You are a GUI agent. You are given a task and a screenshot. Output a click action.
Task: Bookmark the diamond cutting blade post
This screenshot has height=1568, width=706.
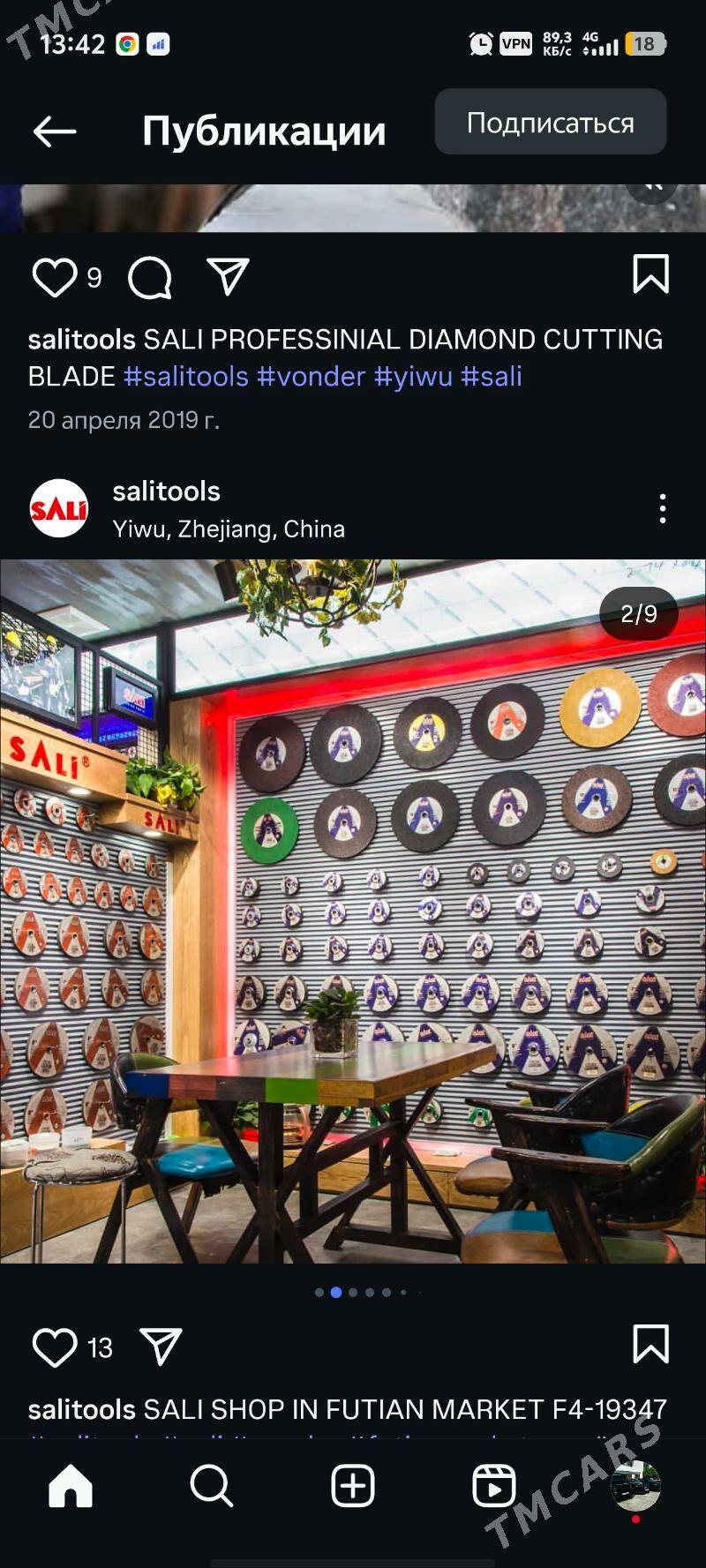pyautogui.click(x=650, y=274)
